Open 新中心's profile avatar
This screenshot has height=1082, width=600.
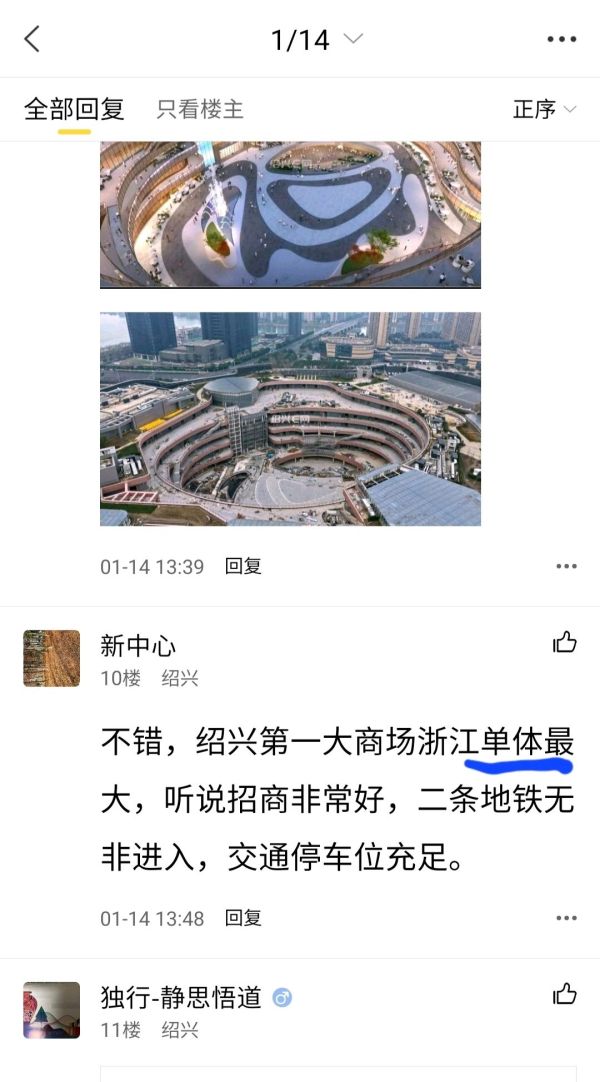pyautogui.click(x=51, y=658)
